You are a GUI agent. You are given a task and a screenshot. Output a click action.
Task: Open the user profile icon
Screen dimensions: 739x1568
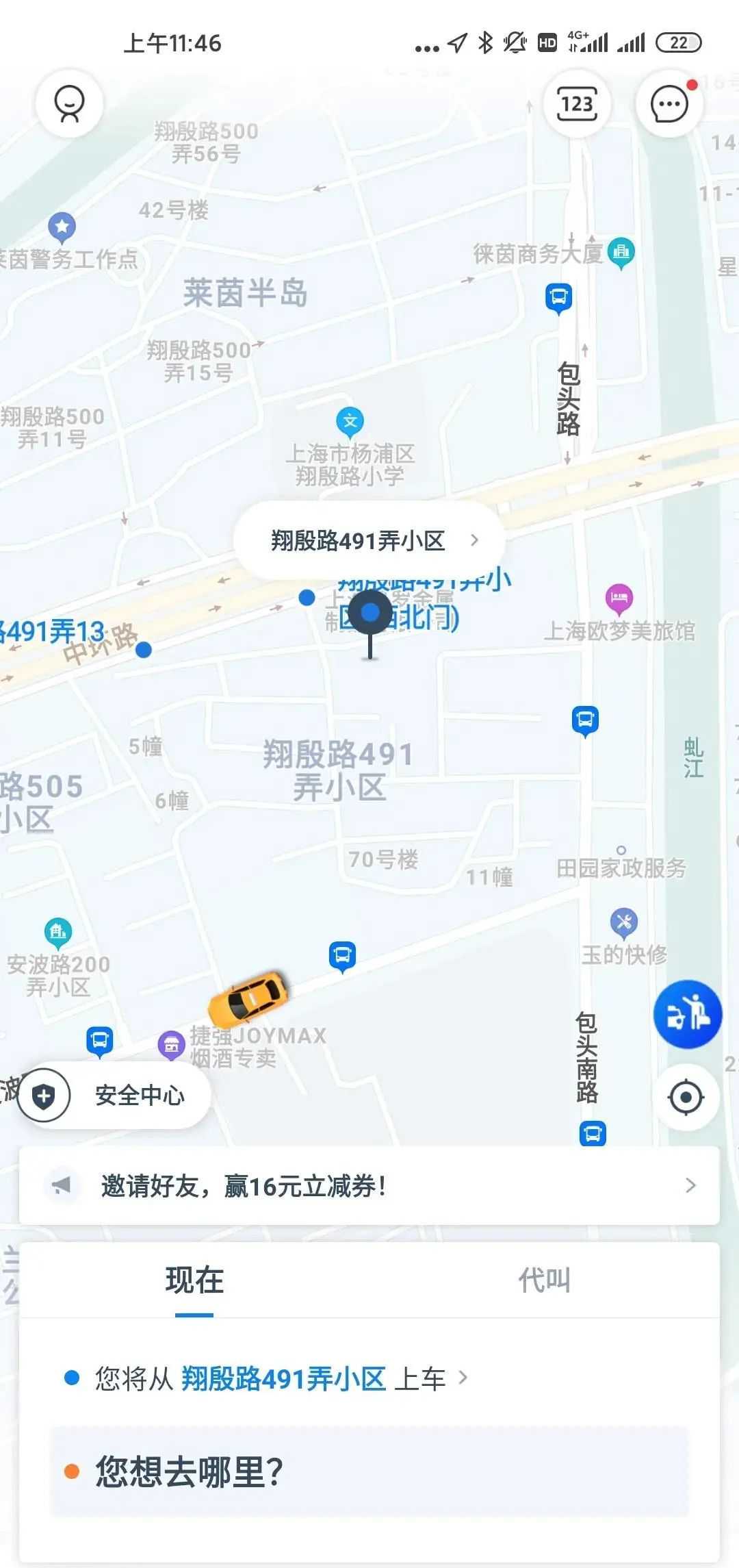(x=69, y=104)
